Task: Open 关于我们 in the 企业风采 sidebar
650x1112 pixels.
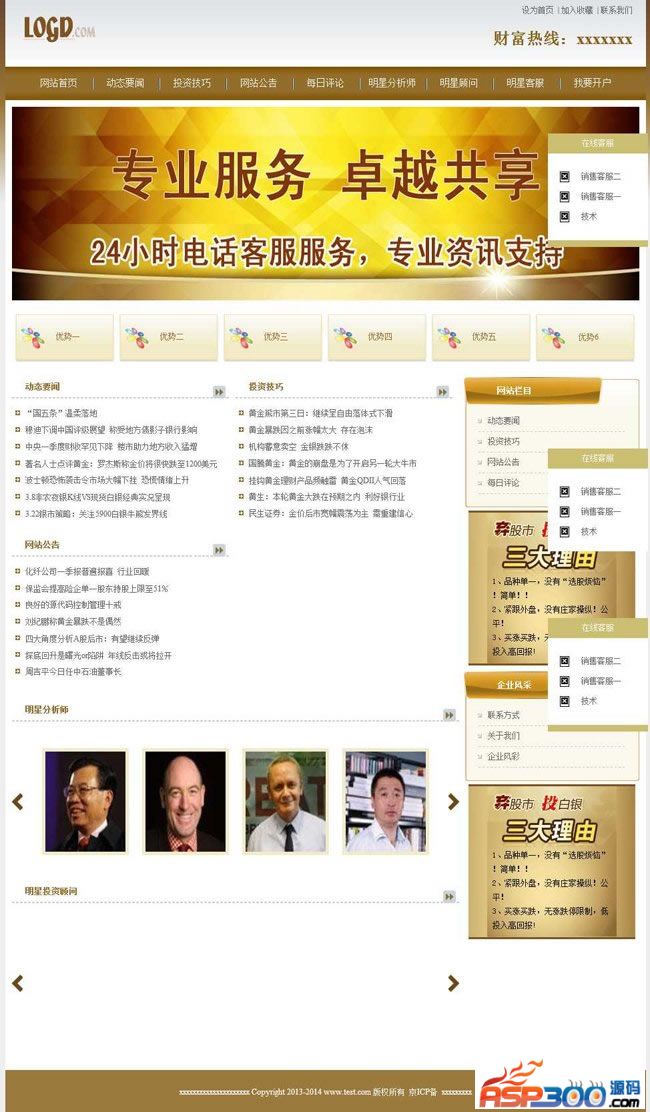Action: point(503,736)
